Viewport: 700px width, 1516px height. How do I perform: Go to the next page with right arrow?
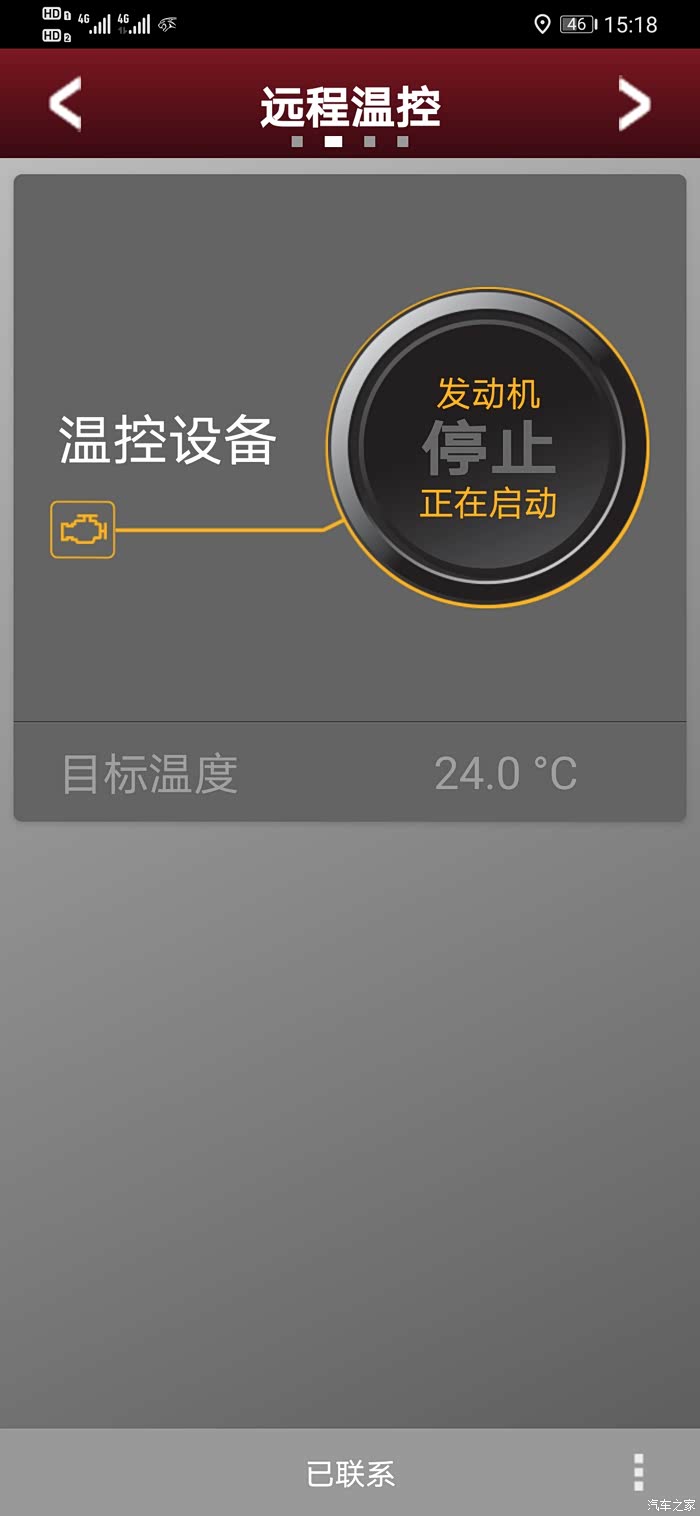tap(634, 103)
